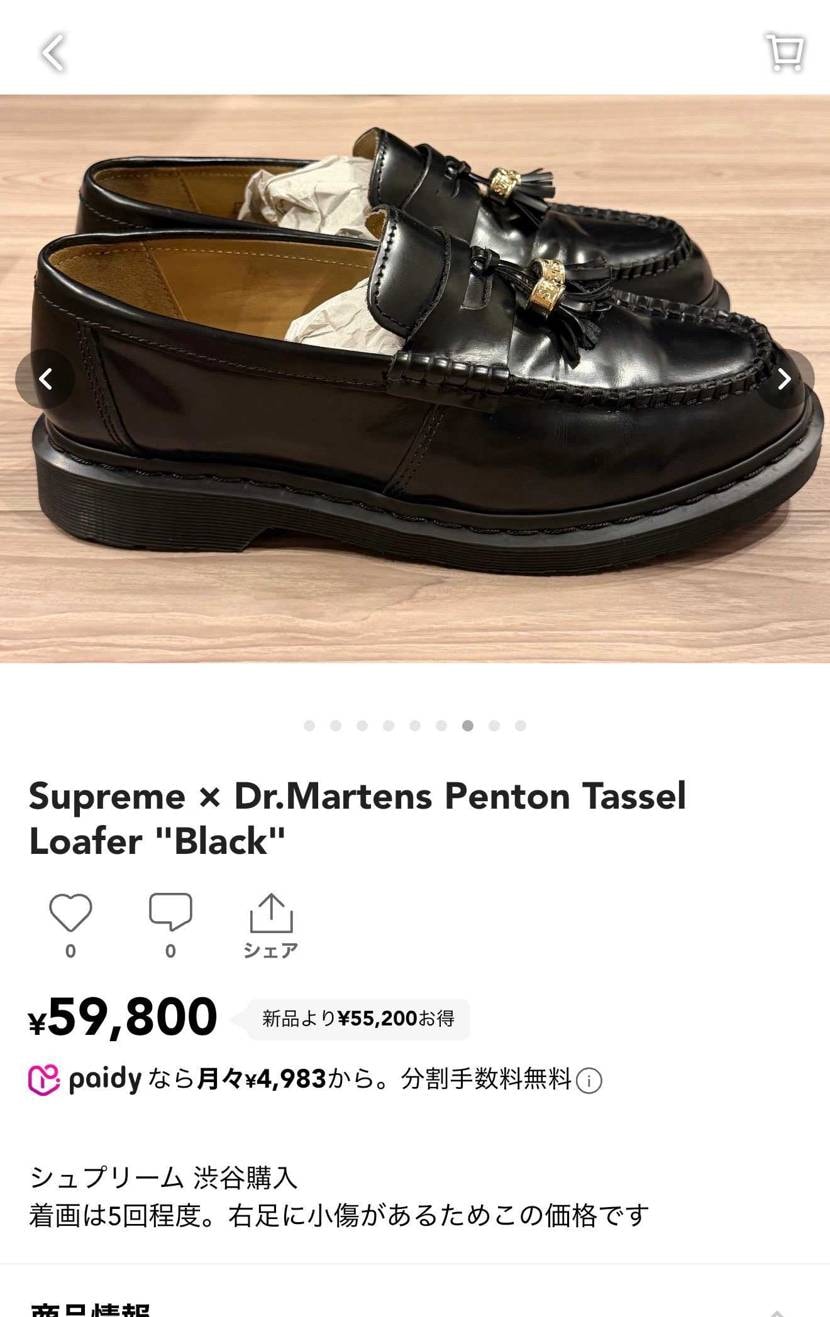Favorite the item by tapping the heart
This screenshot has height=1317, width=830.
tap(70, 912)
